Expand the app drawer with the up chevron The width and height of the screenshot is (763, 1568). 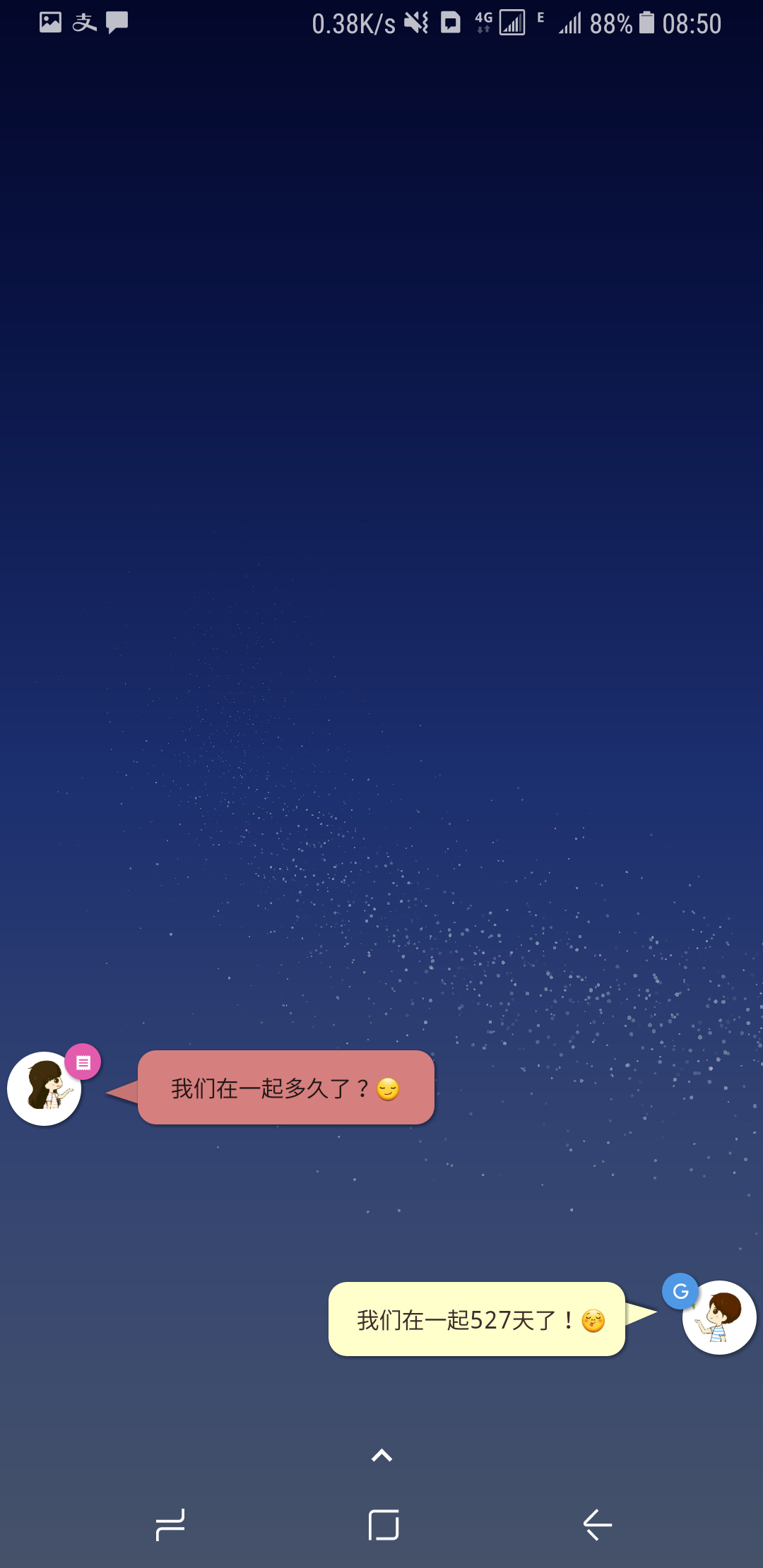(382, 1455)
